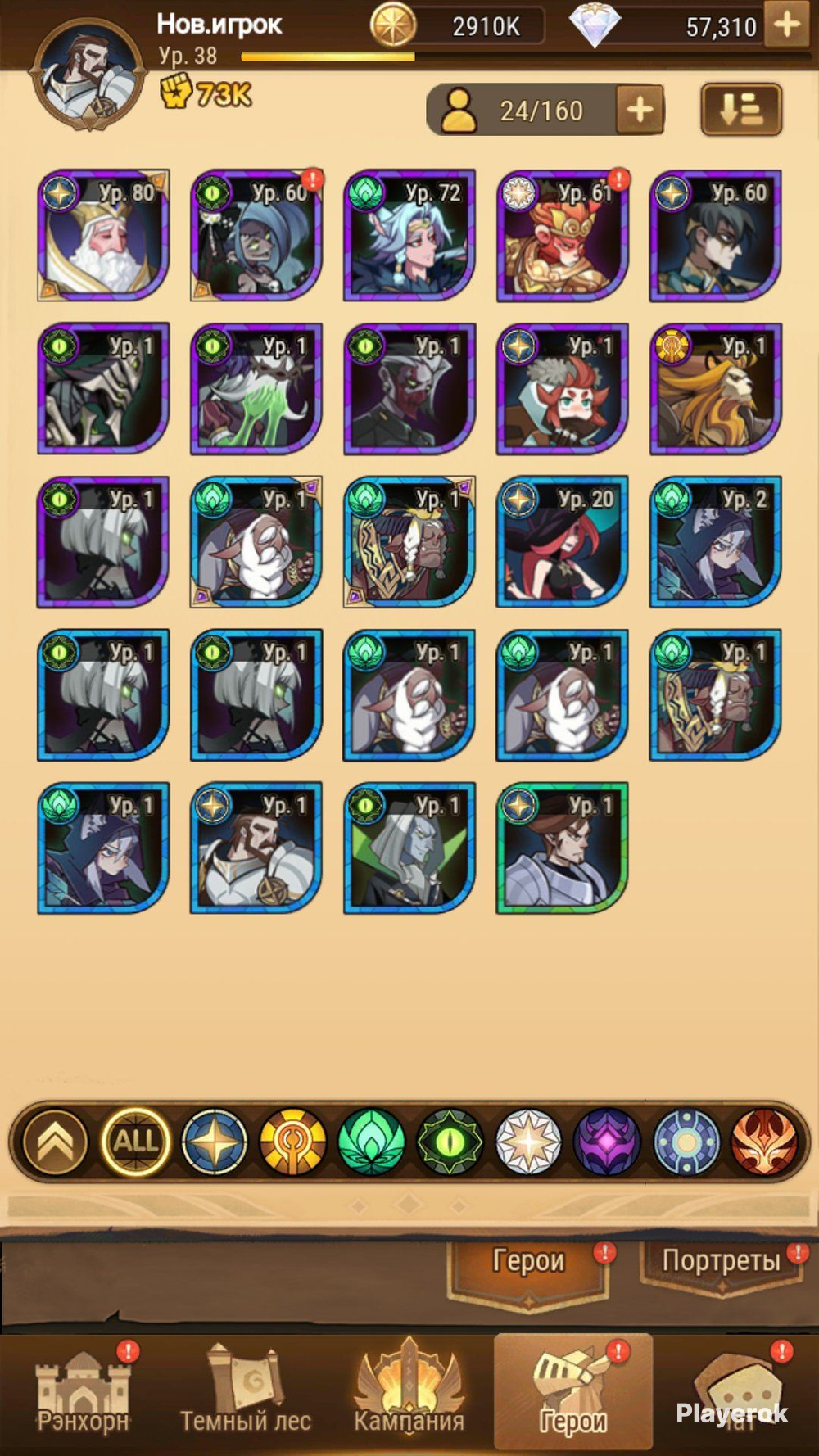Filter heroes by blue star faction

(x=215, y=1142)
